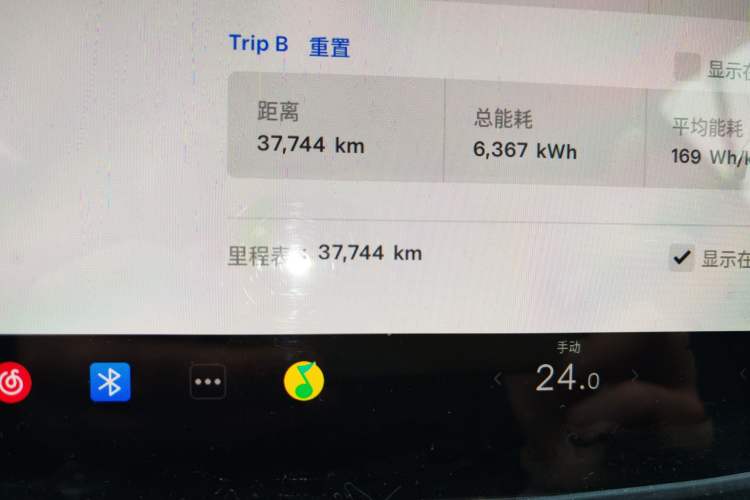Screen dimensions: 750x500
Task: Open Bluetooth settings
Action: coord(110,381)
